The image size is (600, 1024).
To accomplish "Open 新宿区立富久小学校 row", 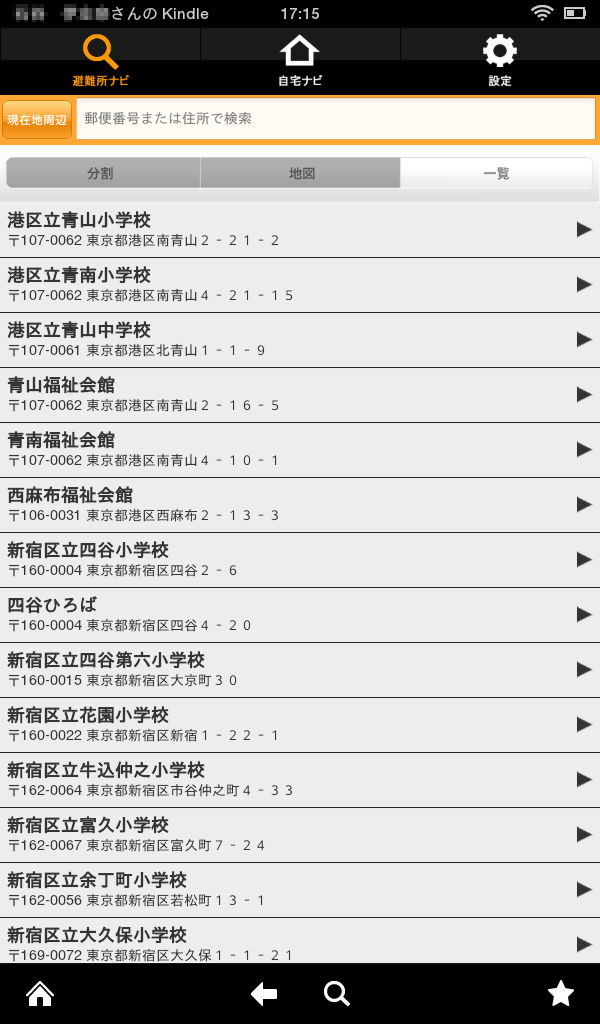I will pos(300,835).
